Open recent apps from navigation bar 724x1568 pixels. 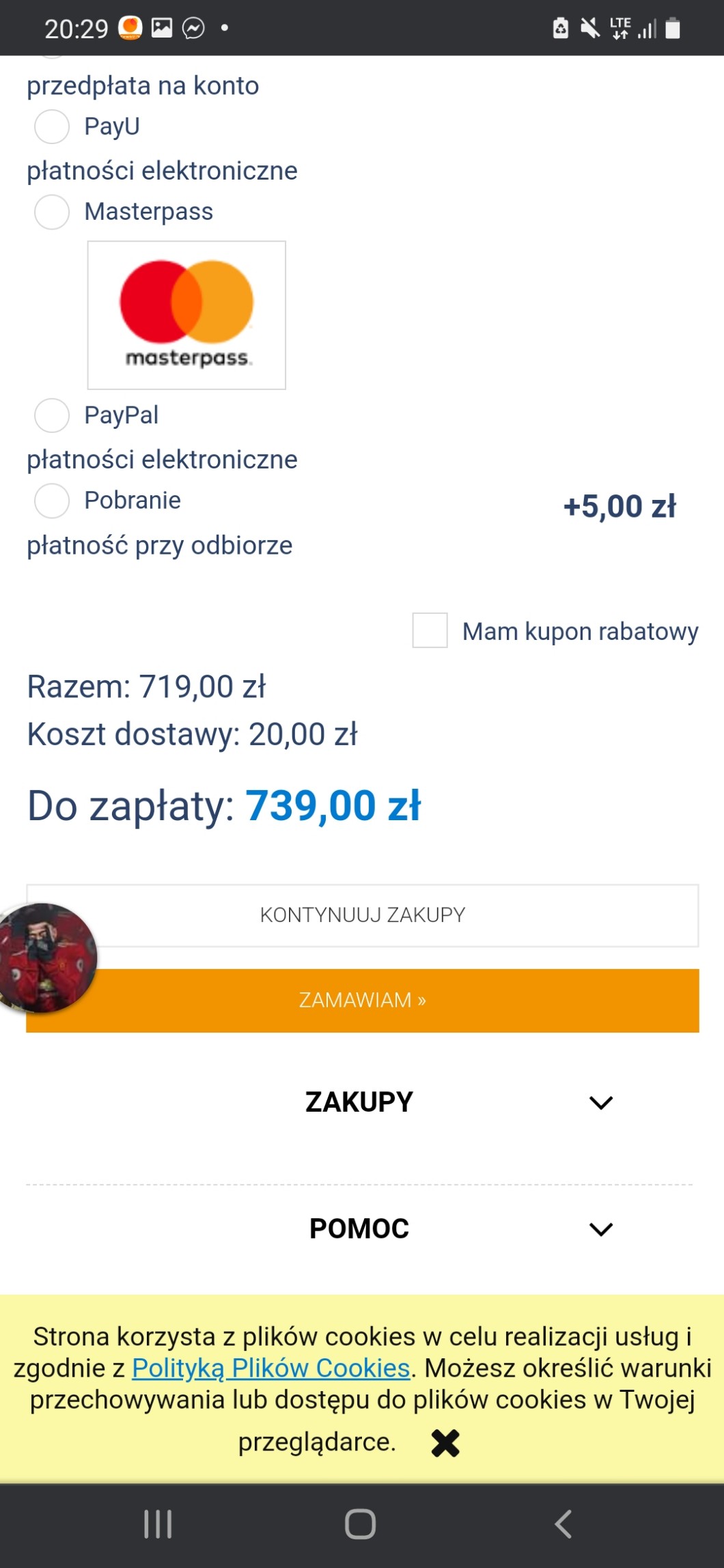click(158, 1524)
